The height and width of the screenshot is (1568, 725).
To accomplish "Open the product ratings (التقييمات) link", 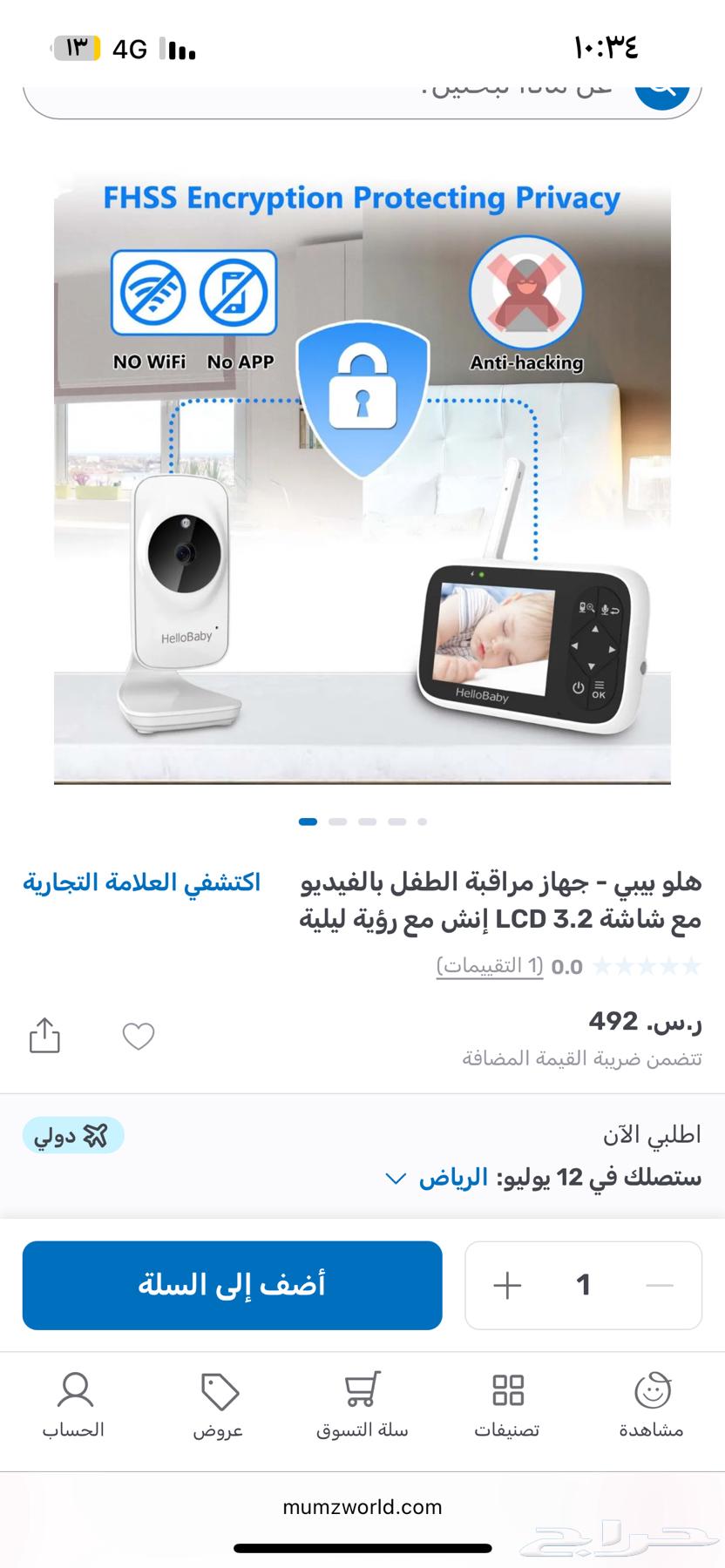I will point(490,965).
